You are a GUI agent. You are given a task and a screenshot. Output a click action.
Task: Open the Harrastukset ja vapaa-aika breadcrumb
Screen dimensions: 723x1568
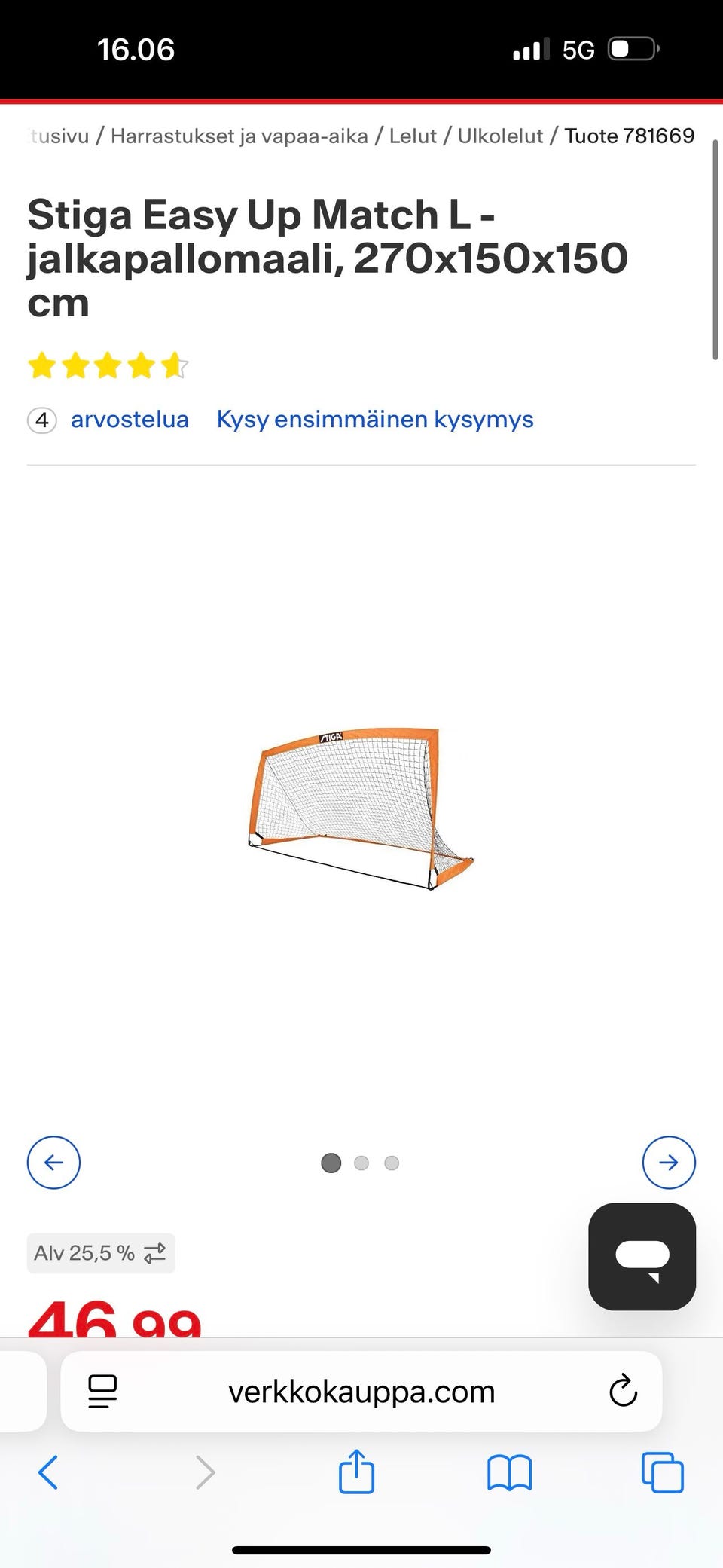pyautogui.click(x=239, y=136)
